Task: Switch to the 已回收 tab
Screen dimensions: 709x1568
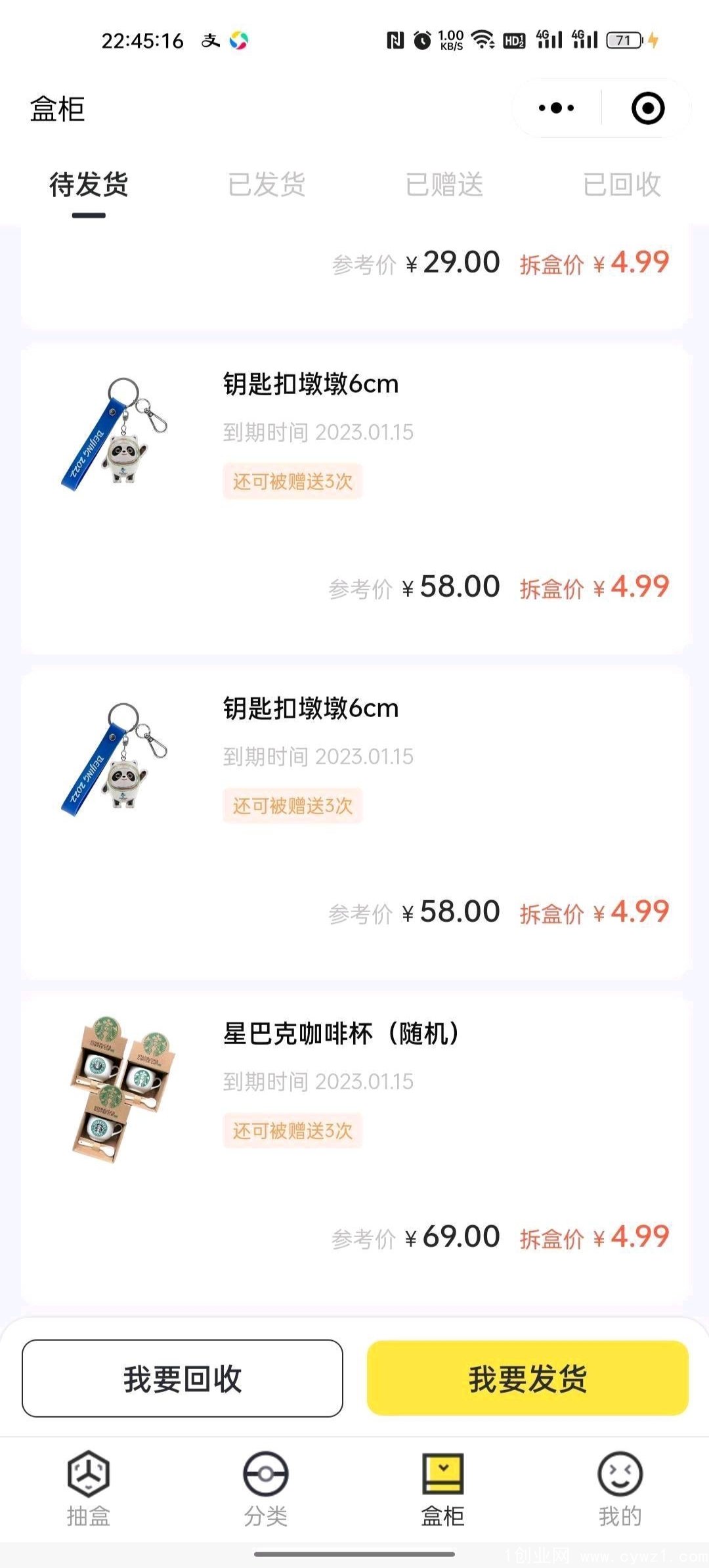Action: [x=622, y=185]
